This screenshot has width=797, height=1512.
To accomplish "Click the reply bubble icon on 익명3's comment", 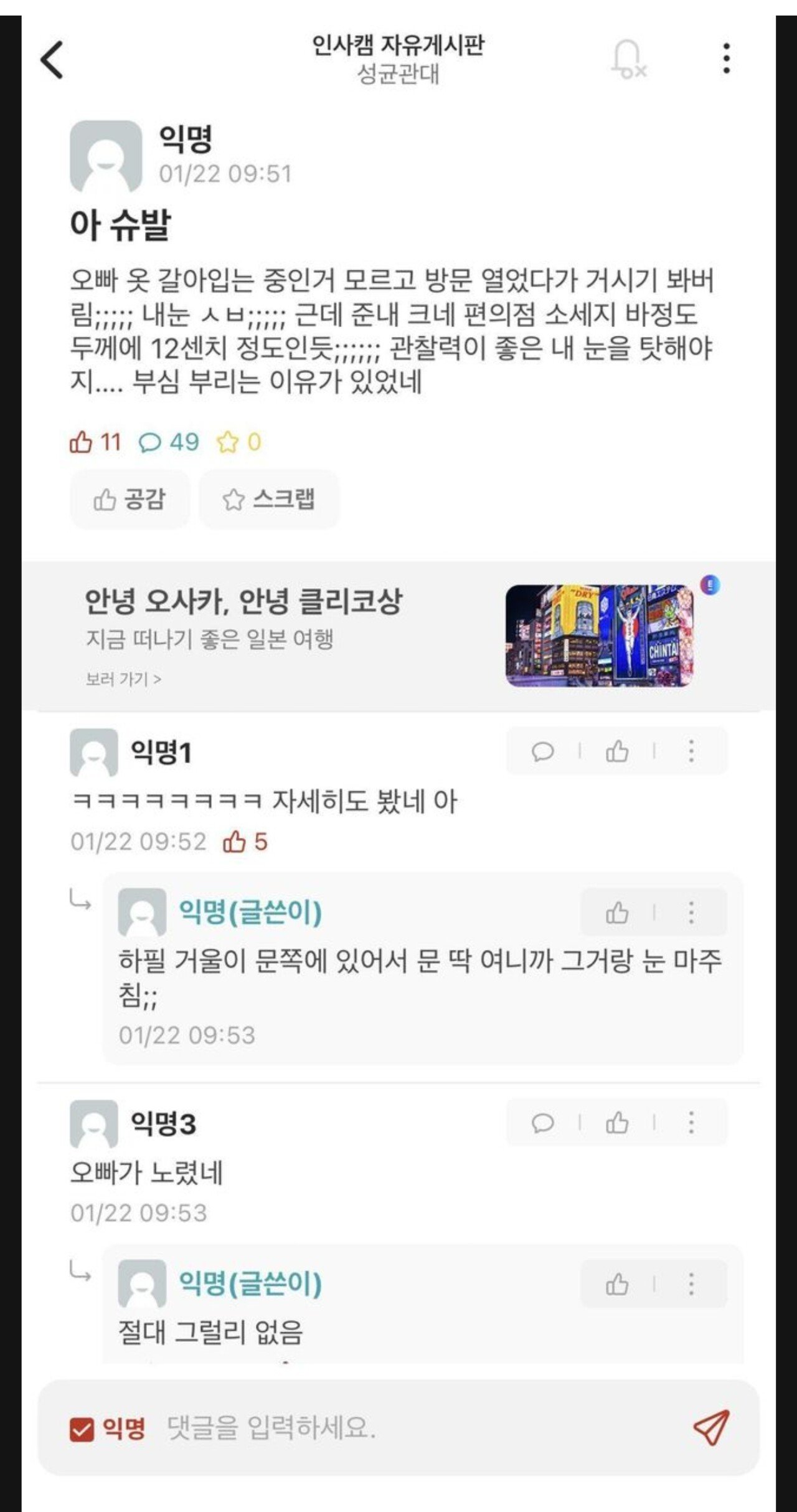I will tap(544, 1124).
